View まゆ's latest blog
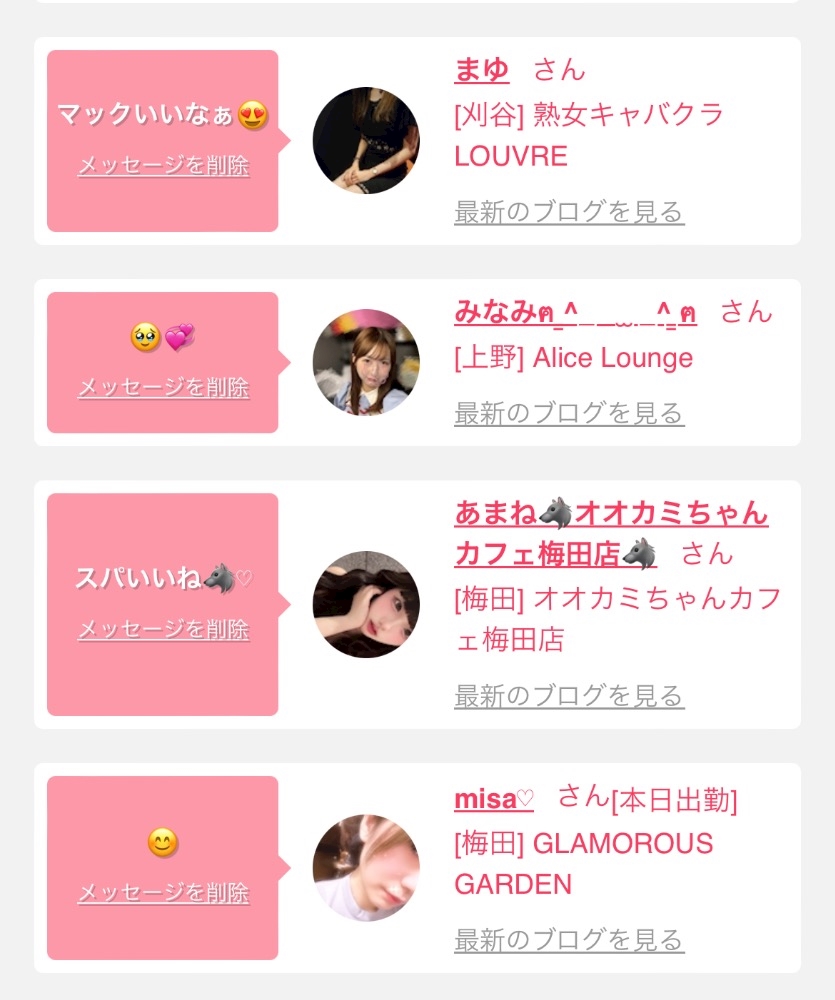 pos(569,212)
